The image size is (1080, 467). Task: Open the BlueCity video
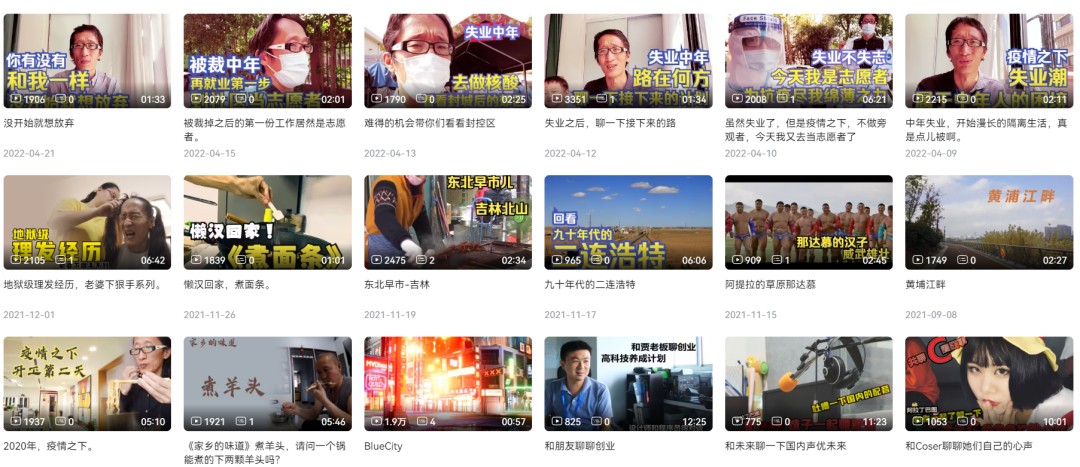pyautogui.click(x=447, y=383)
